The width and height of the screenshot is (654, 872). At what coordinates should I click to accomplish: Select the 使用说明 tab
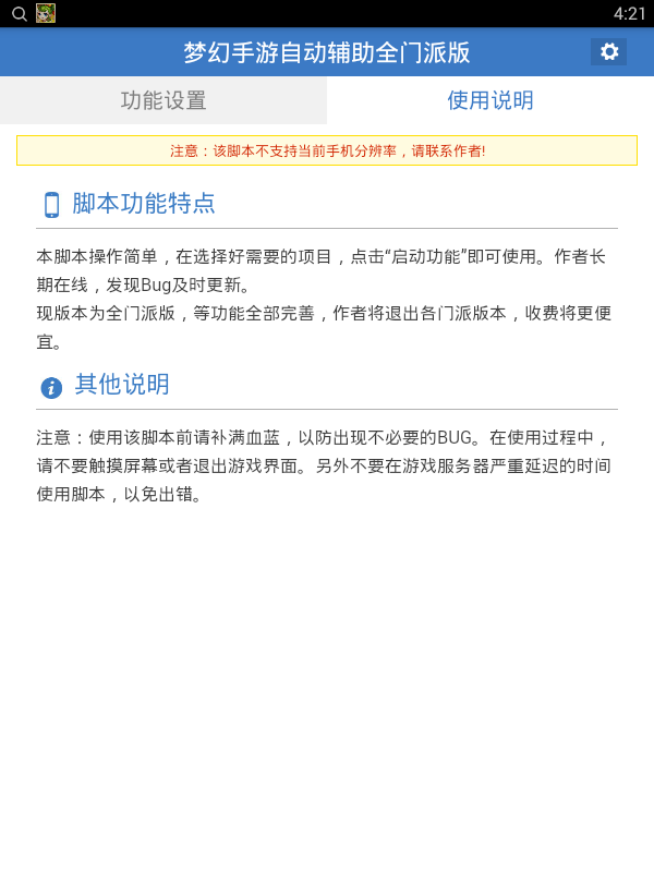click(x=490, y=100)
